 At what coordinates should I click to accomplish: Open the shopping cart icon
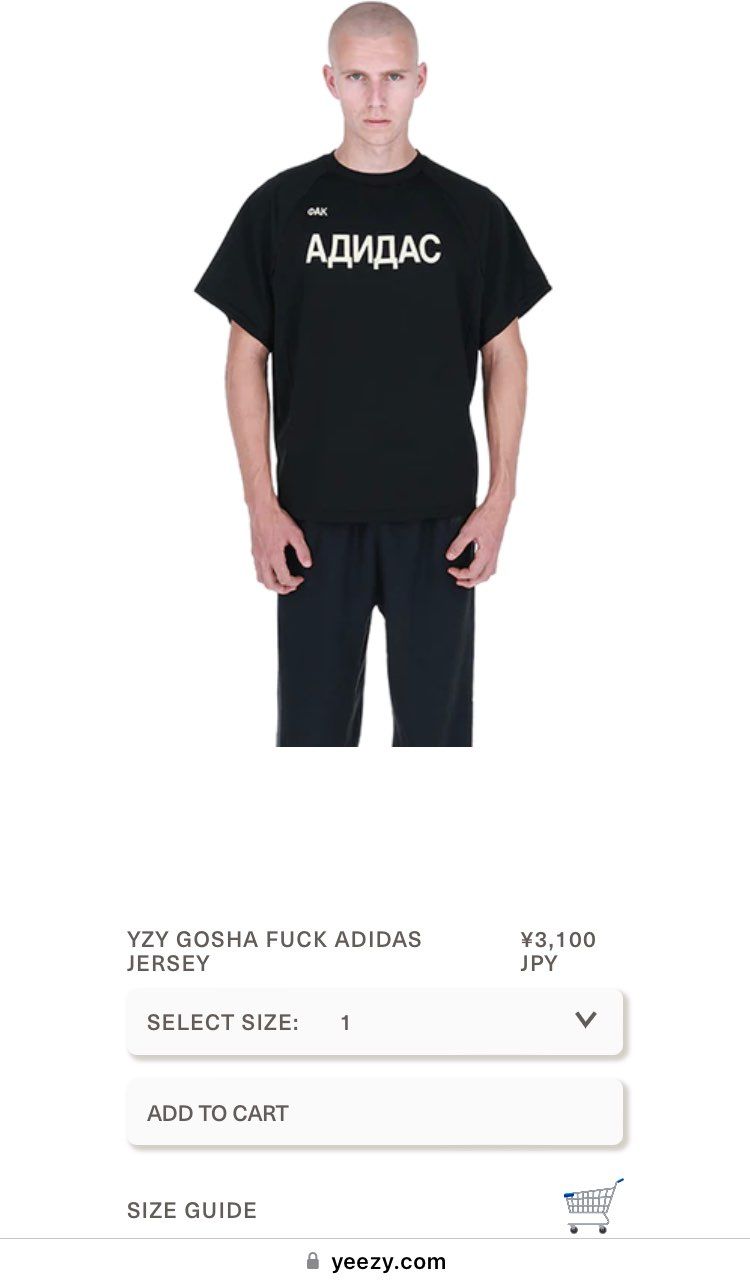[593, 1206]
